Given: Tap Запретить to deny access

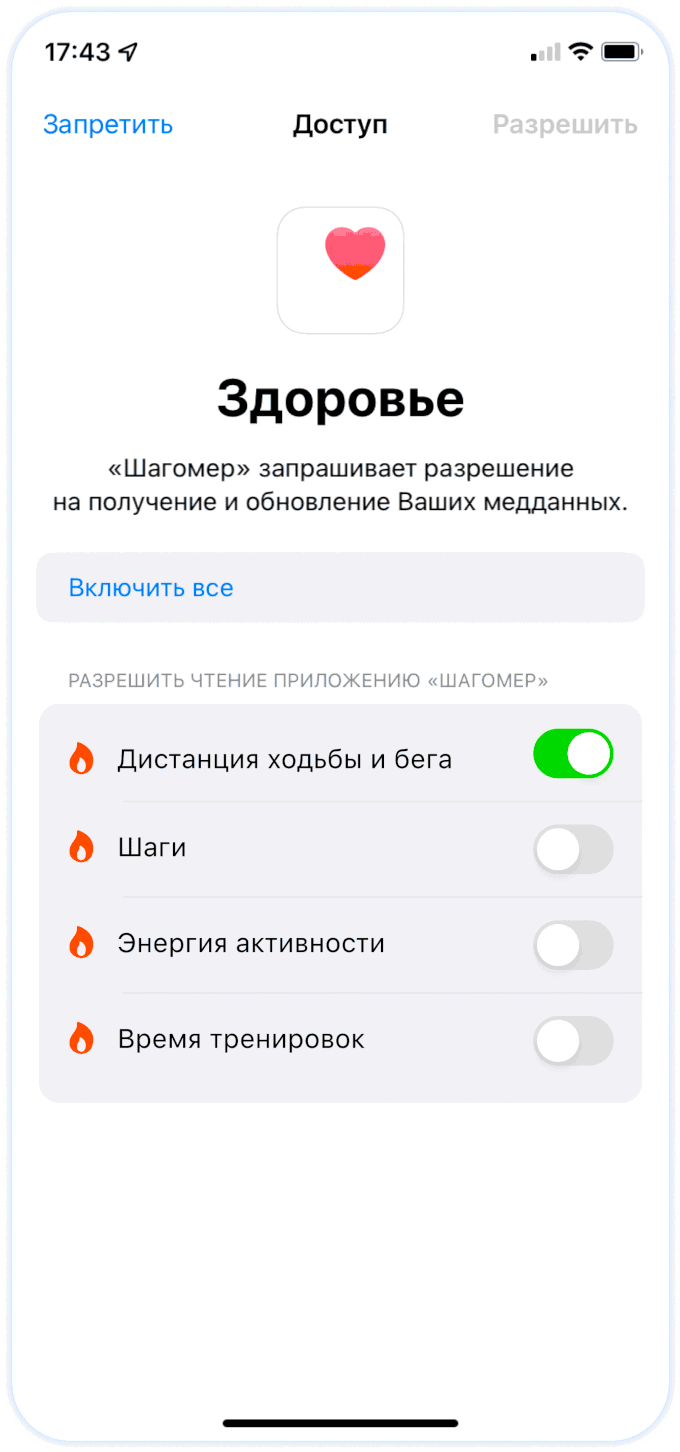Looking at the screenshot, I should 108,125.
